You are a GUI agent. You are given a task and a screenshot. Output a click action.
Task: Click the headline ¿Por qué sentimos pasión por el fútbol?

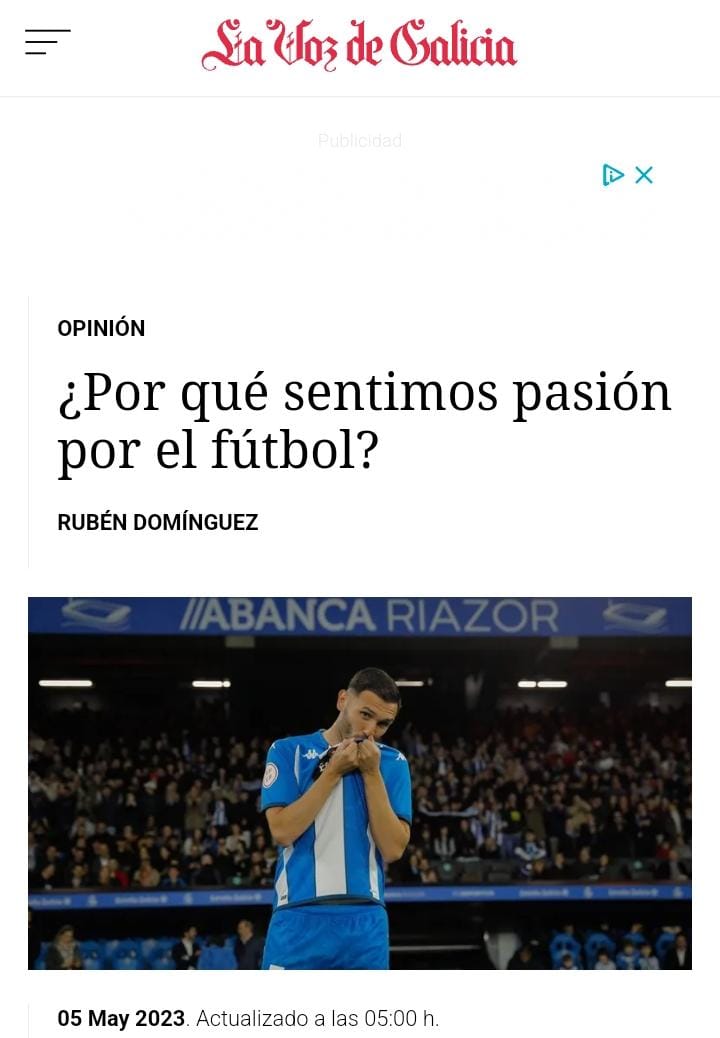pos(363,420)
